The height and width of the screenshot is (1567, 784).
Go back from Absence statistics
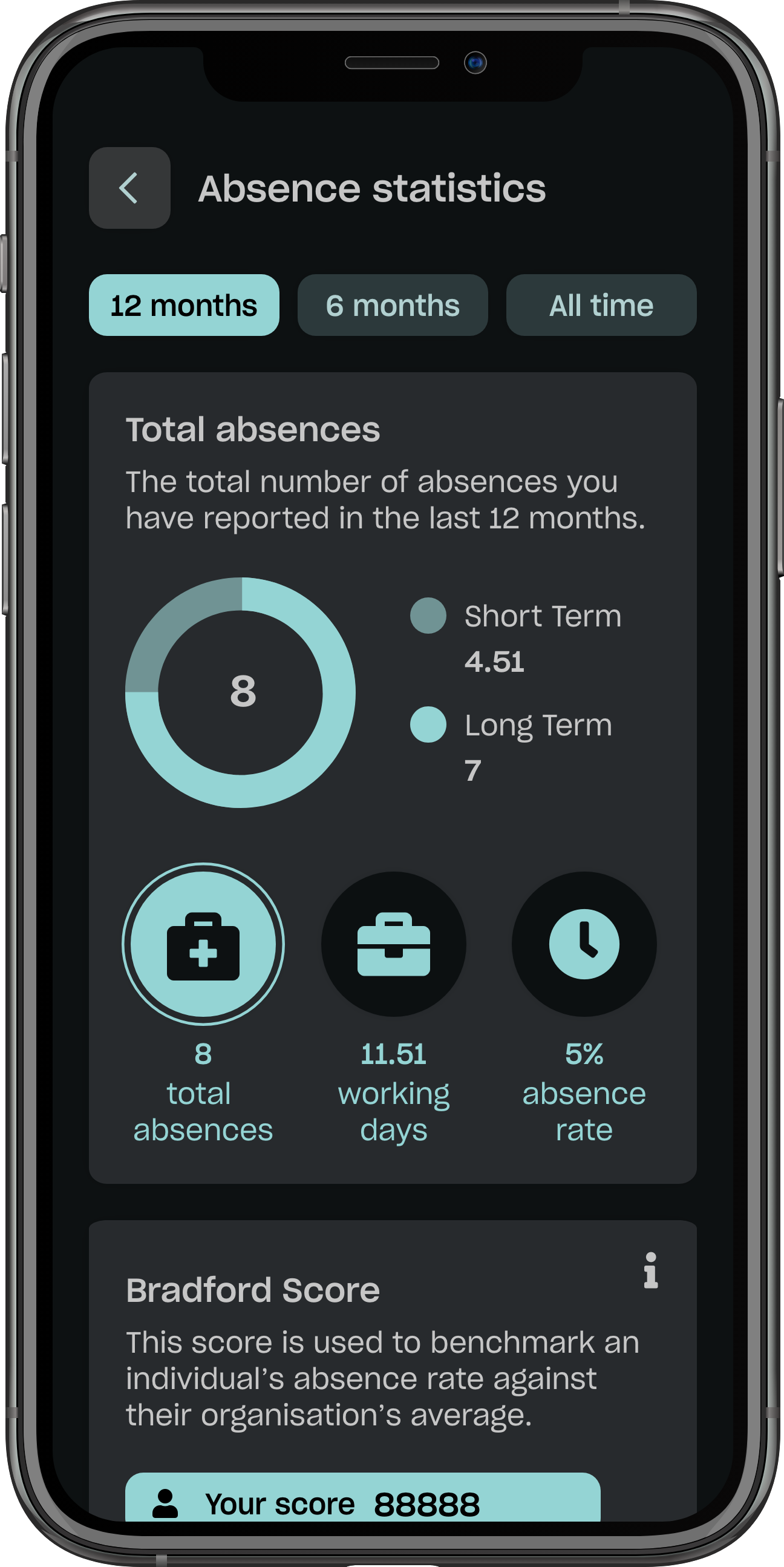(x=129, y=188)
